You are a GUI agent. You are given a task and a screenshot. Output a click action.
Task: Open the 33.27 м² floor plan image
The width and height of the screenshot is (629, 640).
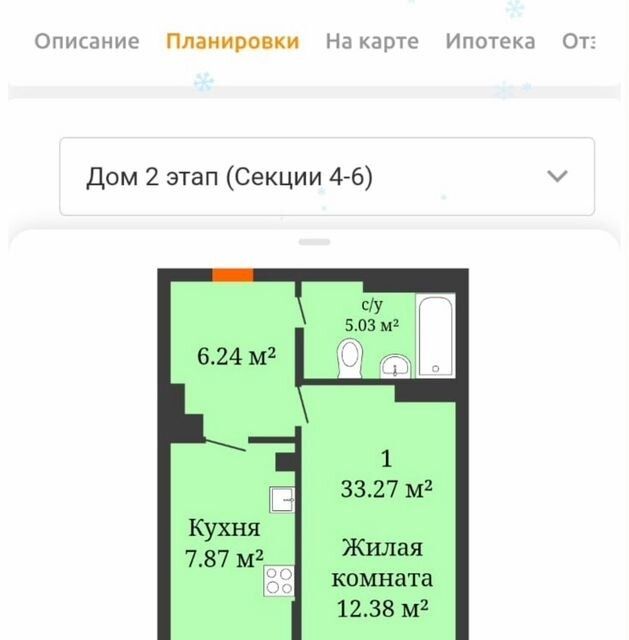point(313,455)
